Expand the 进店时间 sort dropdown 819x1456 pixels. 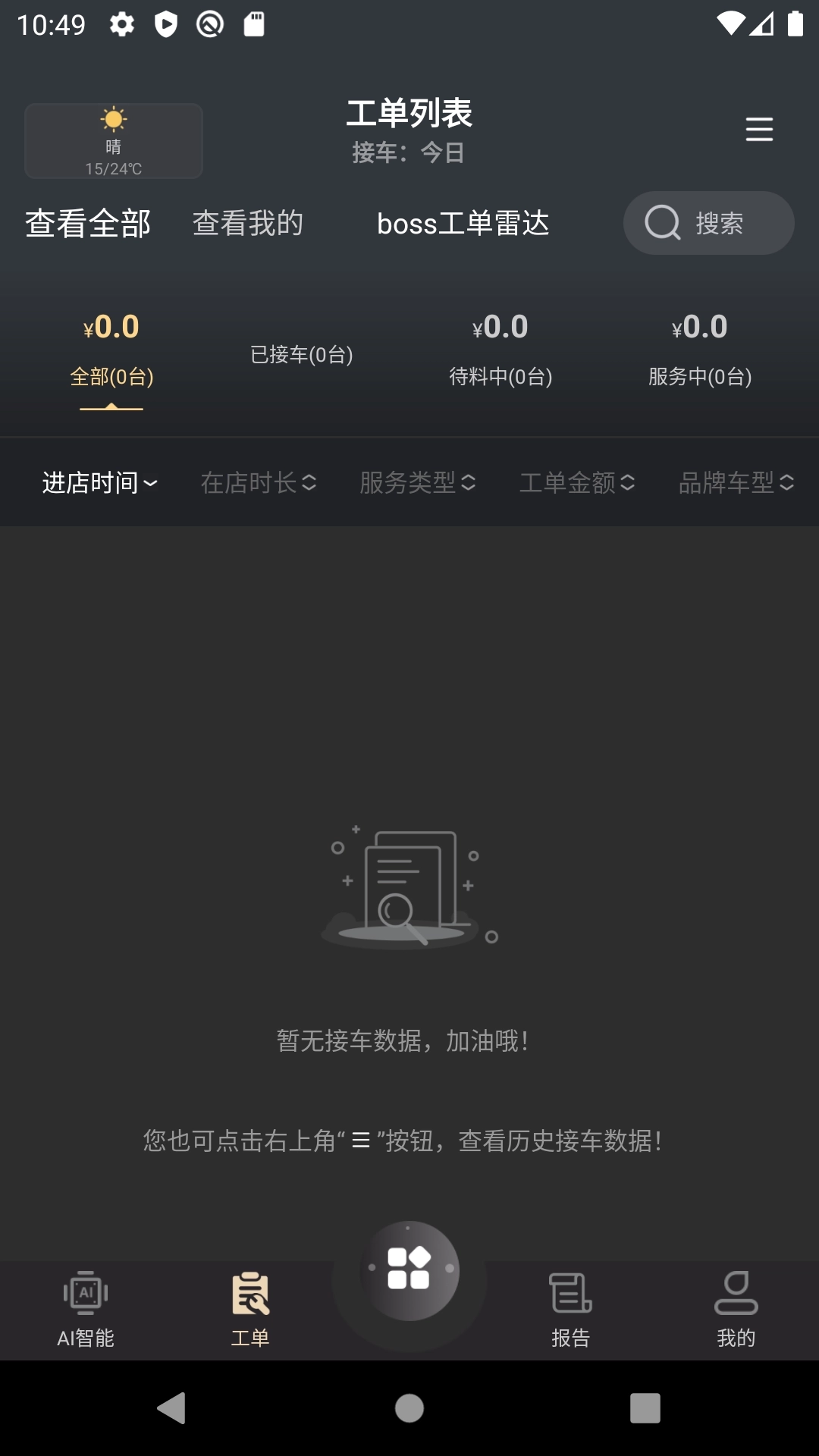[99, 482]
